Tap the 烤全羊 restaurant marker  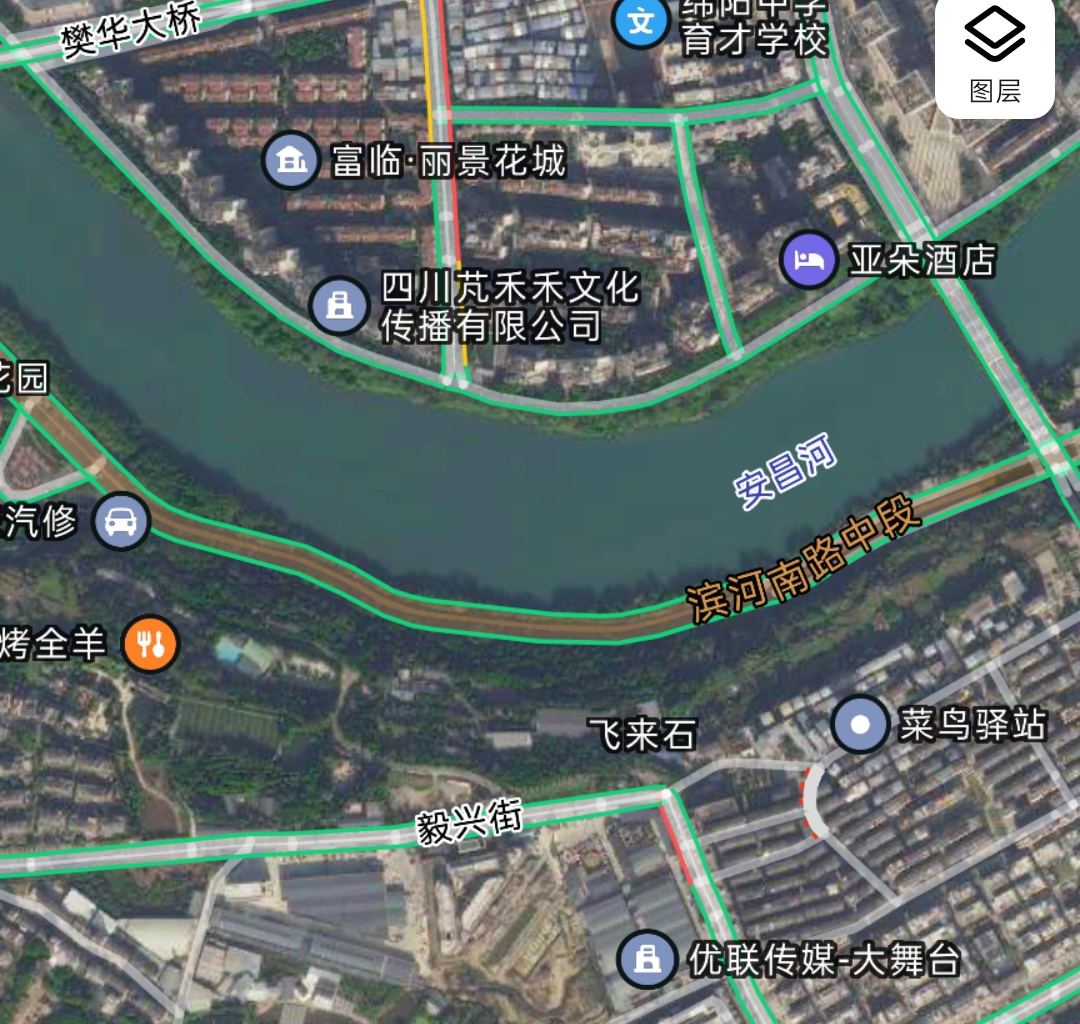150,643
